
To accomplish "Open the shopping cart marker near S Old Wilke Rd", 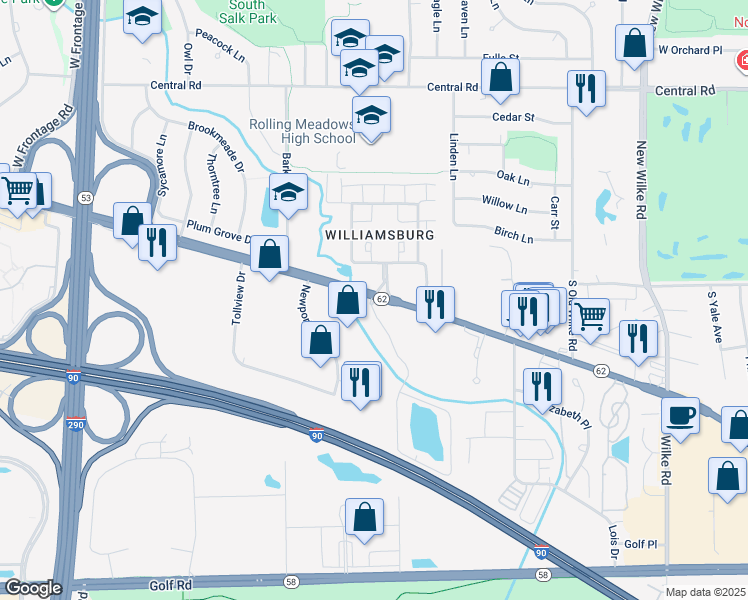I will tap(590, 317).
